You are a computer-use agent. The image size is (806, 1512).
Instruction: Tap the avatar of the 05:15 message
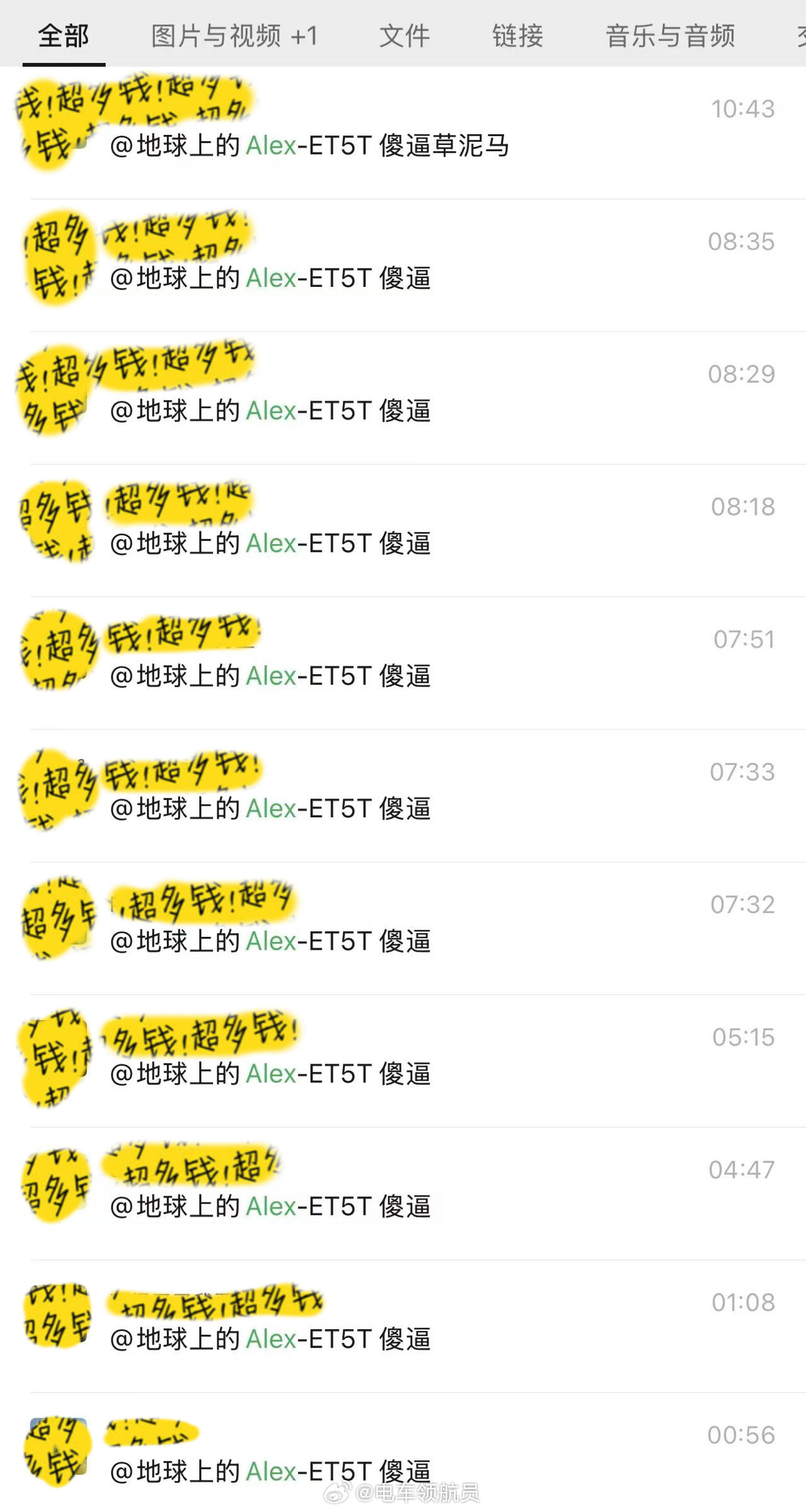tap(55, 1053)
